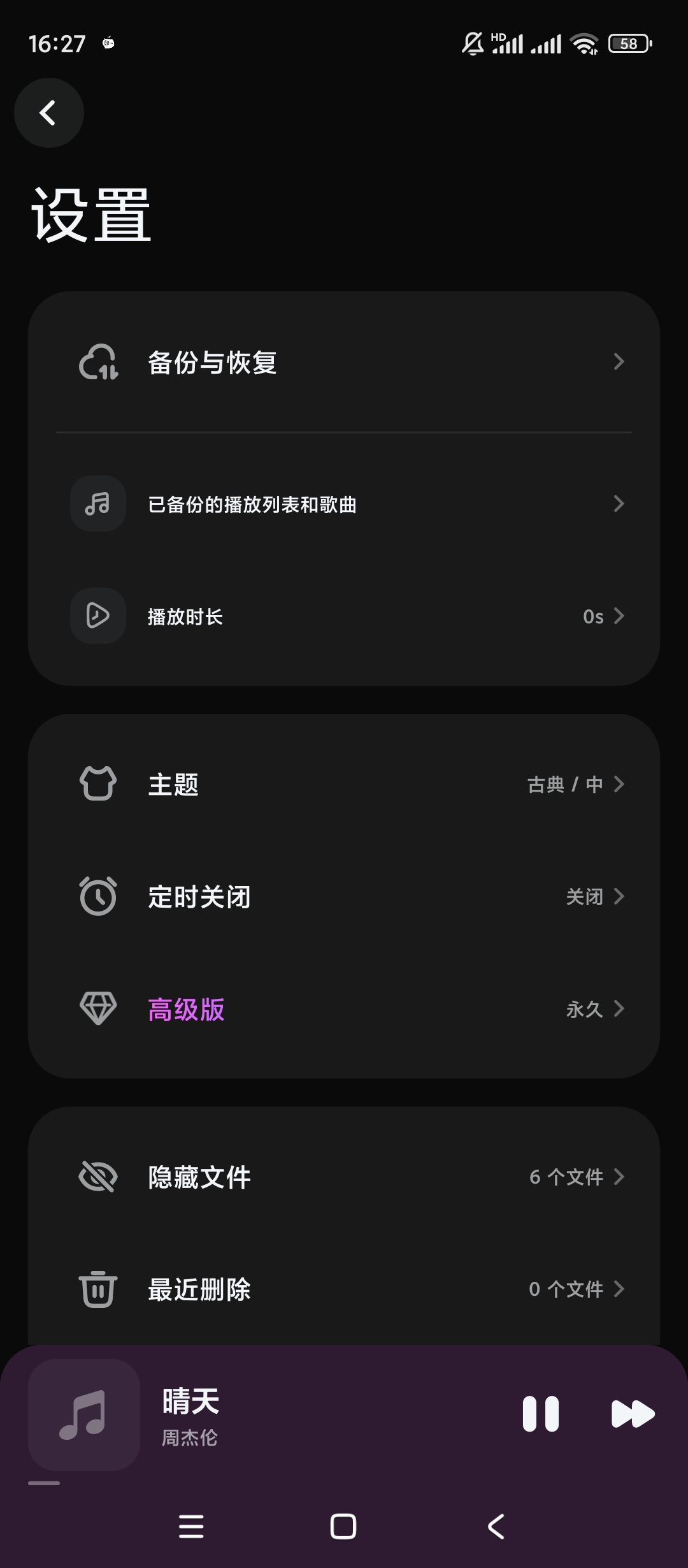Open 主题 settings

tap(344, 784)
